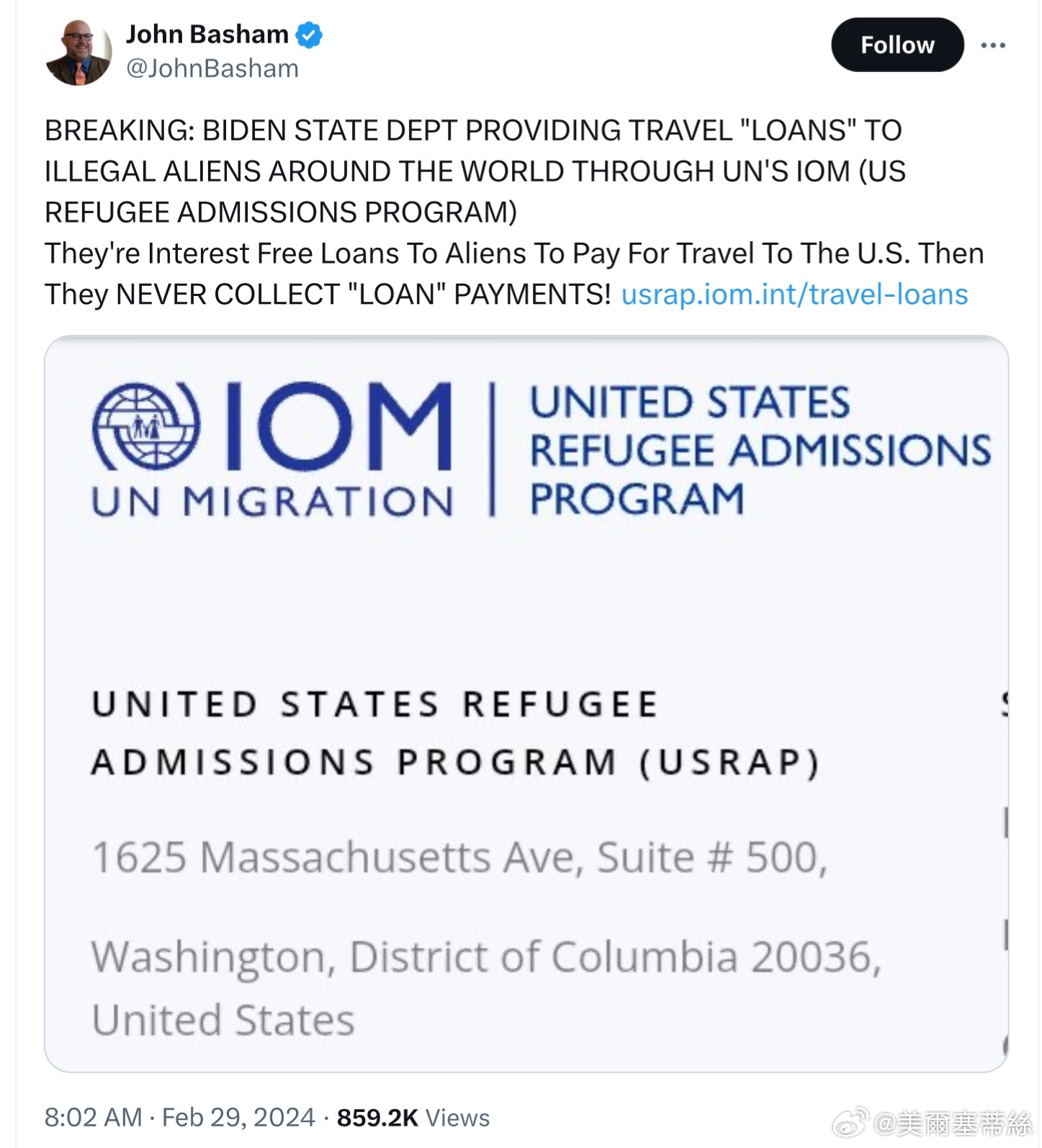
Task: Open the tweet's overflow menu
Action: click(992, 45)
